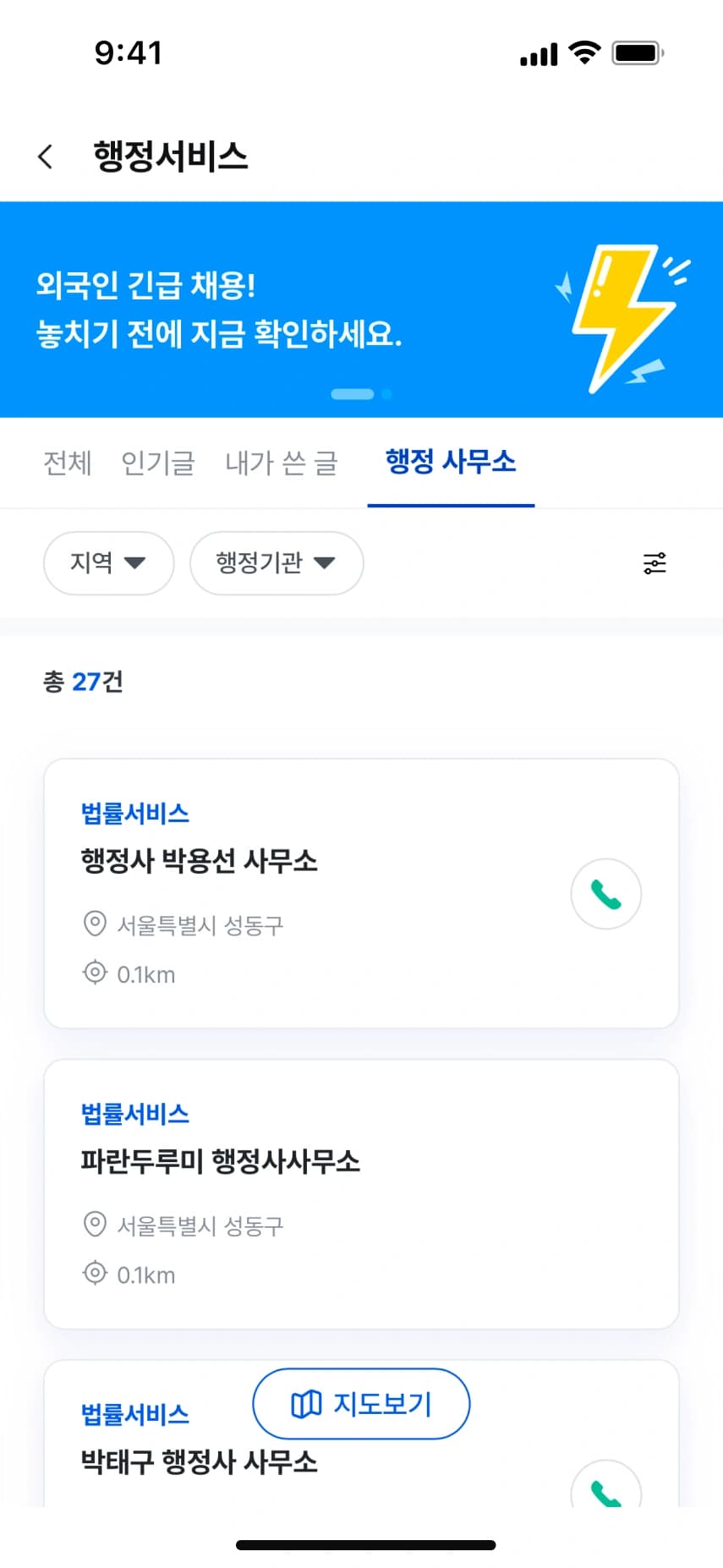Go back from 행정서비스 screen
Screen dimensions: 723x1568
pyautogui.click(x=46, y=156)
